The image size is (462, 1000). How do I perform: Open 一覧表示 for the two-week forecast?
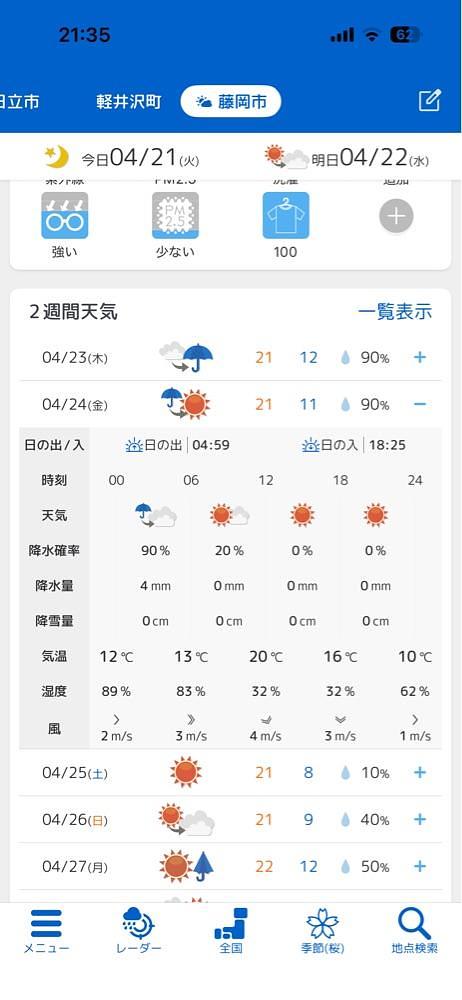pyautogui.click(x=395, y=311)
